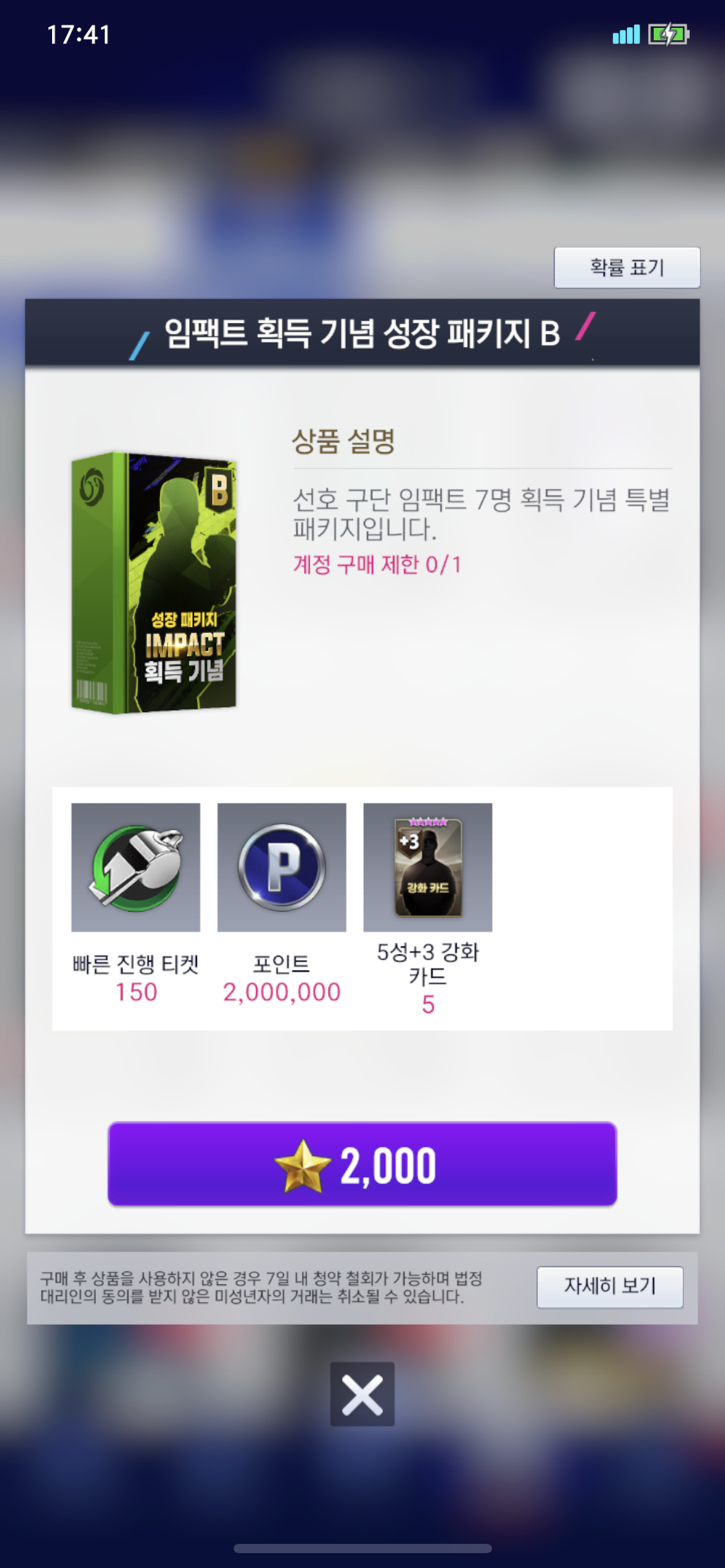Buy the package for 2,000 stars
725x1568 pixels.
pyautogui.click(x=362, y=1164)
